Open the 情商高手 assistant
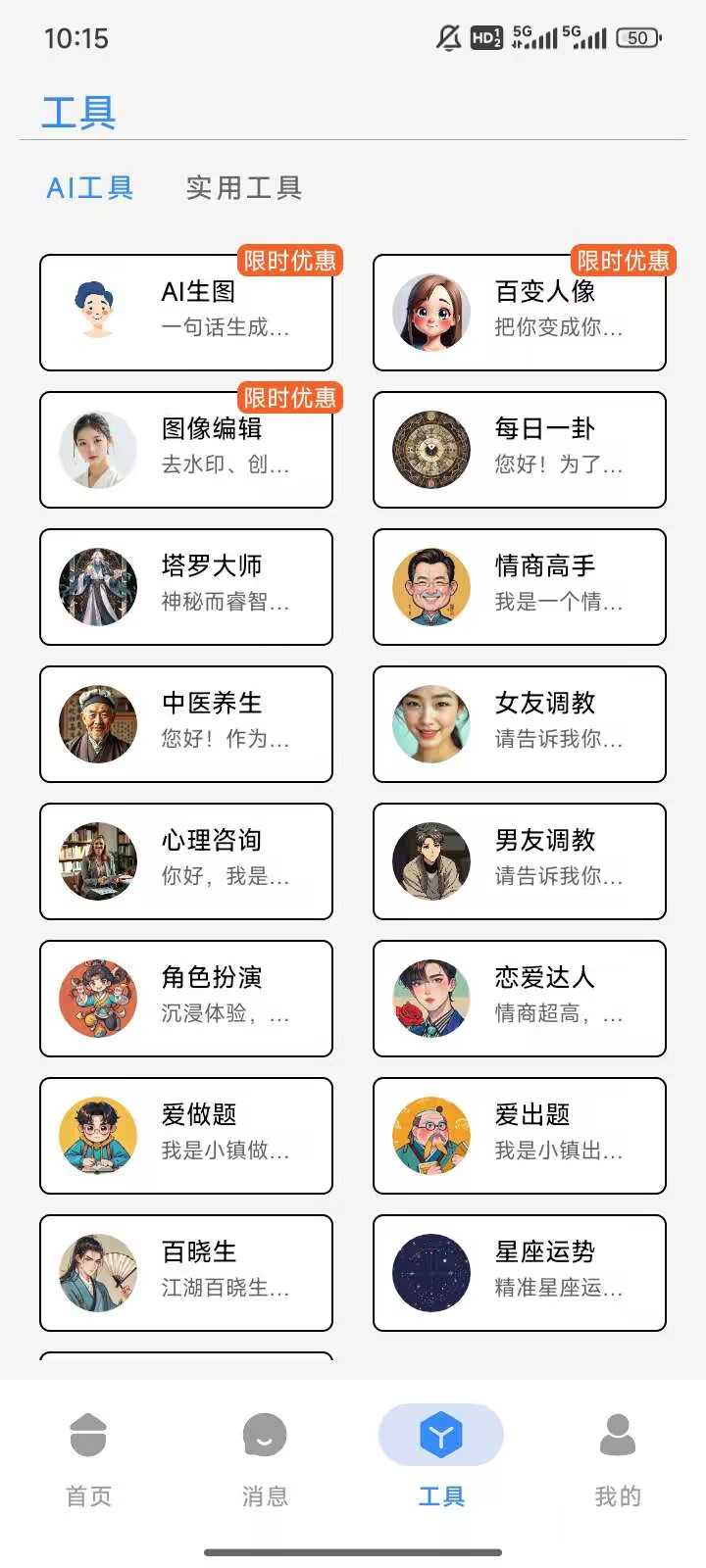The height and width of the screenshot is (1568, 706). pyautogui.click(x=520, y=587)
